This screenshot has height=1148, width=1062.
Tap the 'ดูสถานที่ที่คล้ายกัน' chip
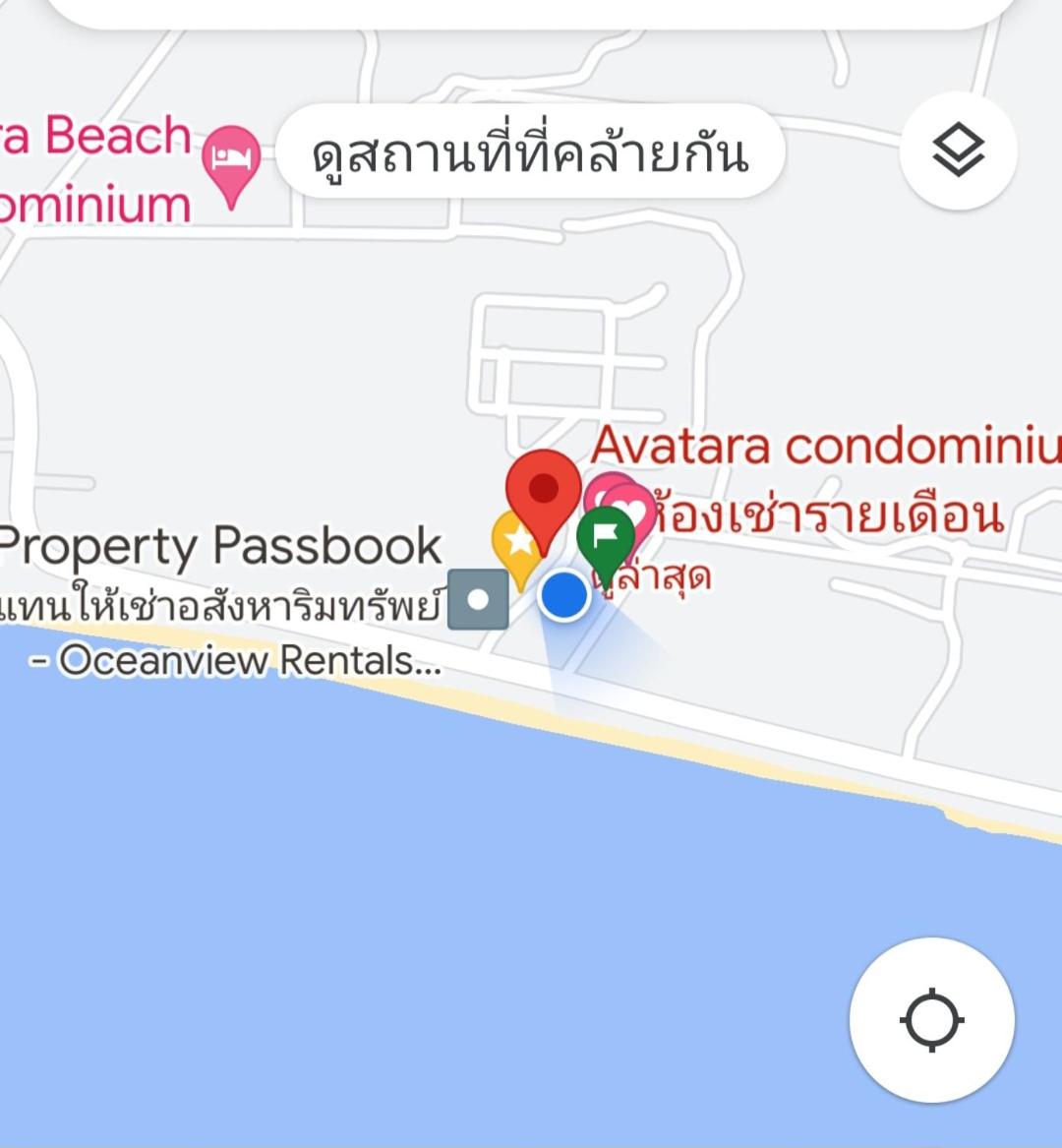coord(529,153)
